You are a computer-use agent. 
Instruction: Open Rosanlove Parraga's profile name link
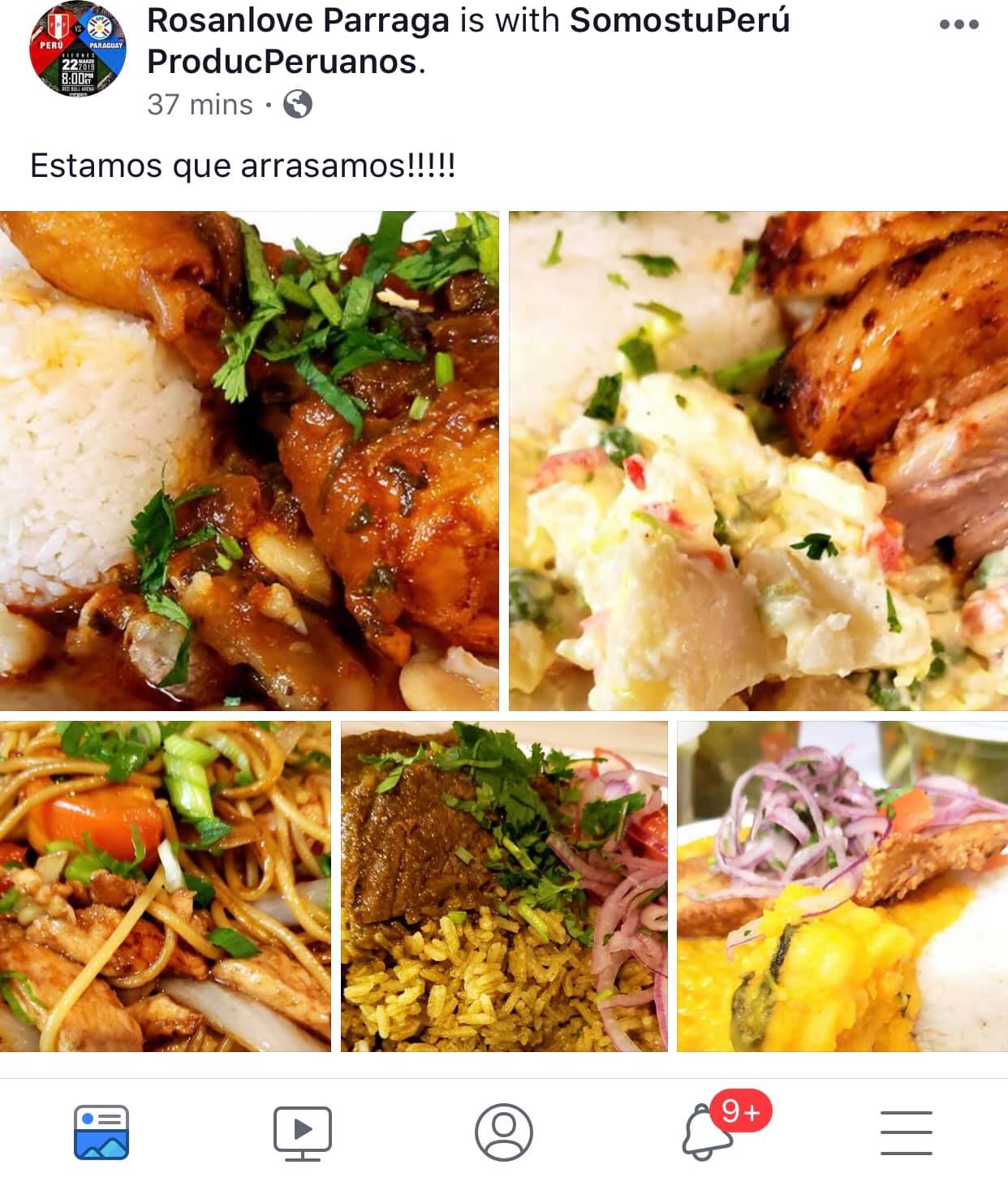pyautogui.click(x=299, y=21)
